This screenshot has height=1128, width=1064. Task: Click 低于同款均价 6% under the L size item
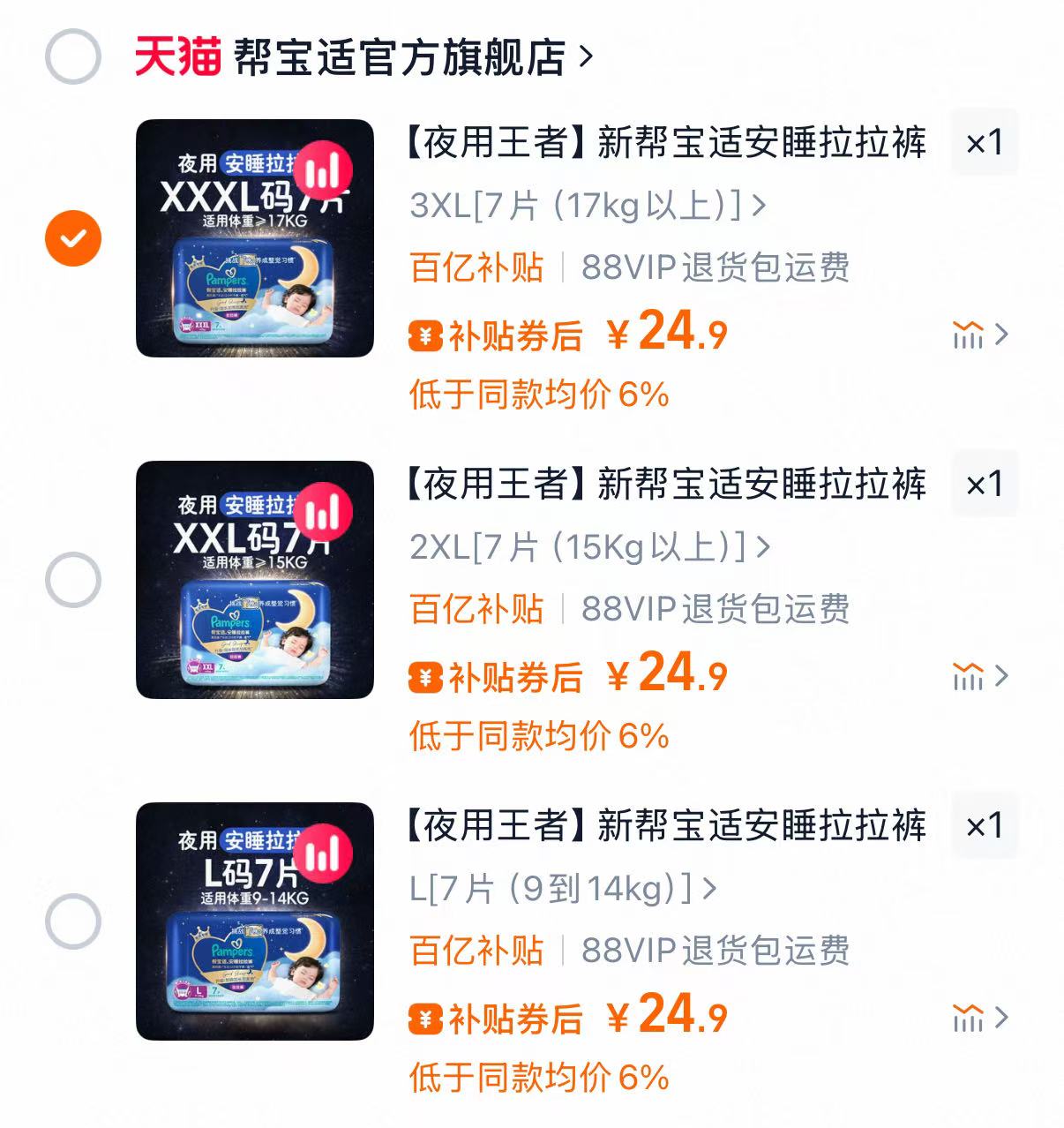pos(540,1078)
